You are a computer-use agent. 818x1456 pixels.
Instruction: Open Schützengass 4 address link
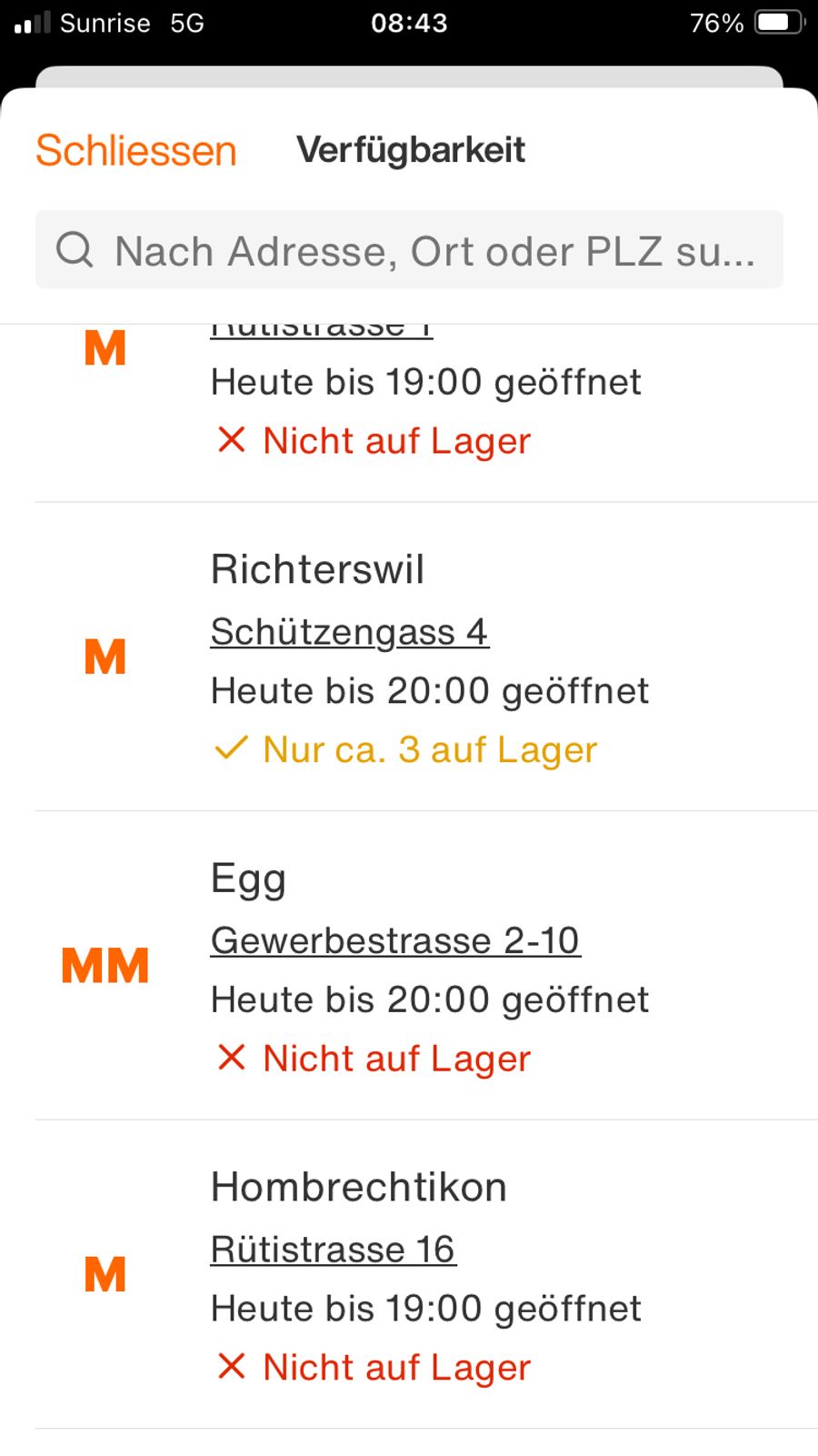point(349,630)
